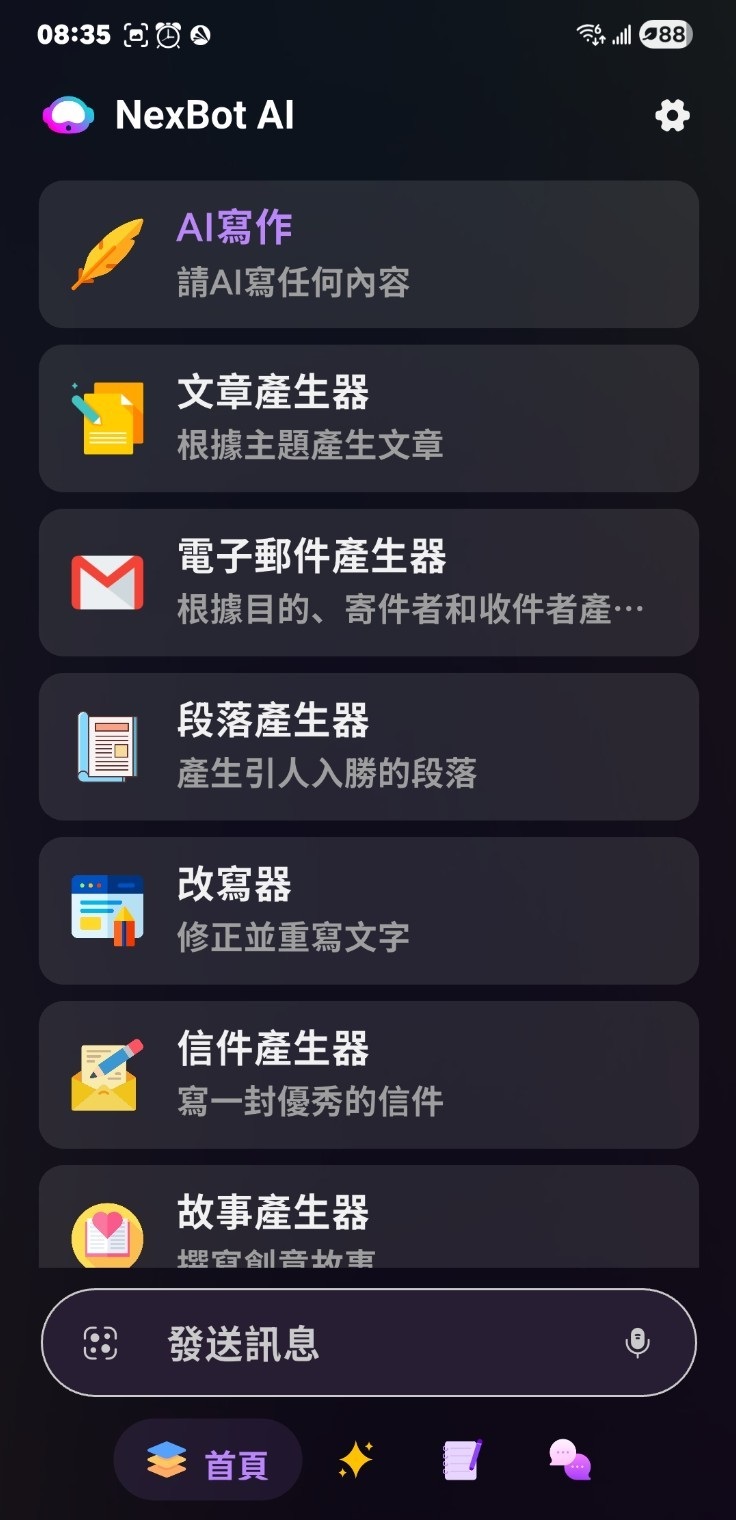Open the 改寫器 rewriter tool
This screenshot has width=736, height=1520.
tap(368, 910)
